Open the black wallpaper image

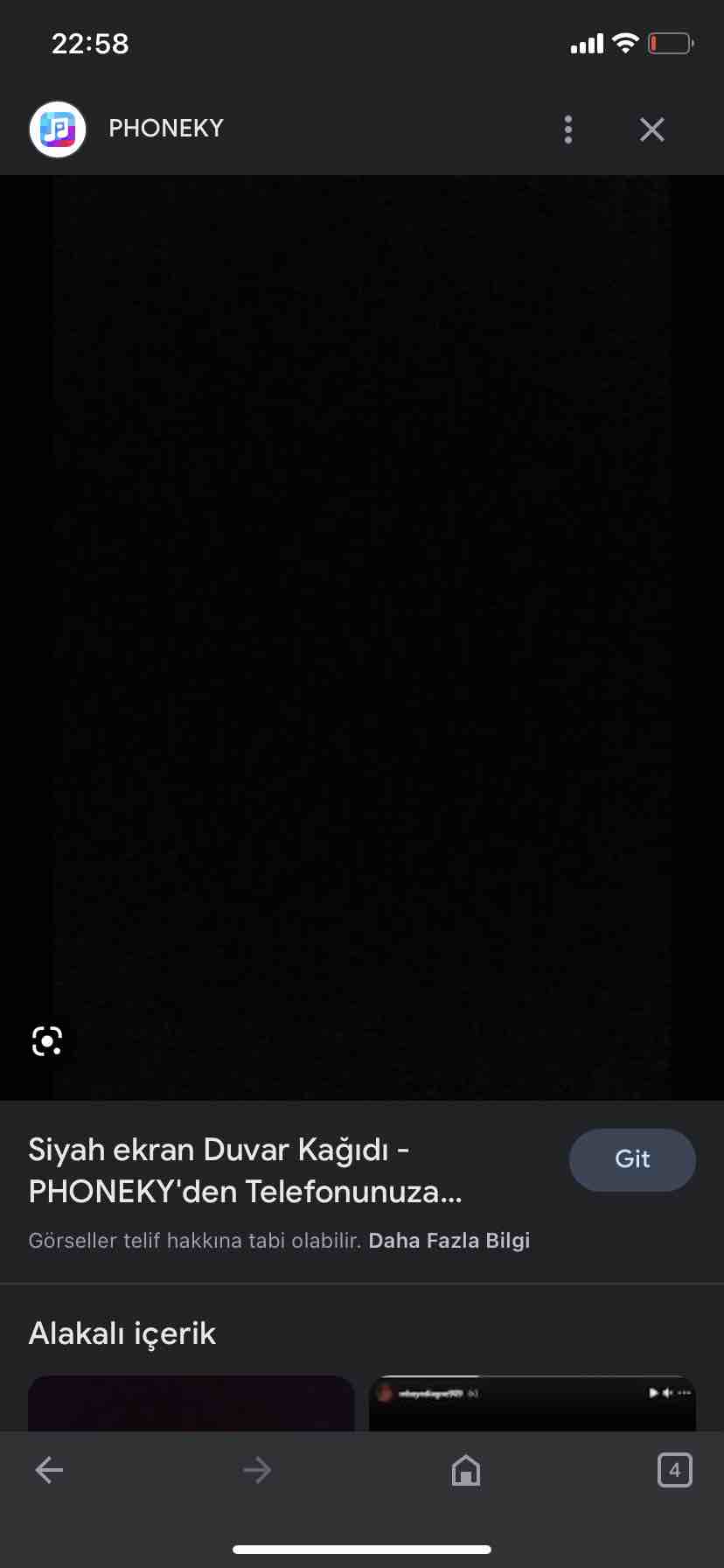[362, 637]
